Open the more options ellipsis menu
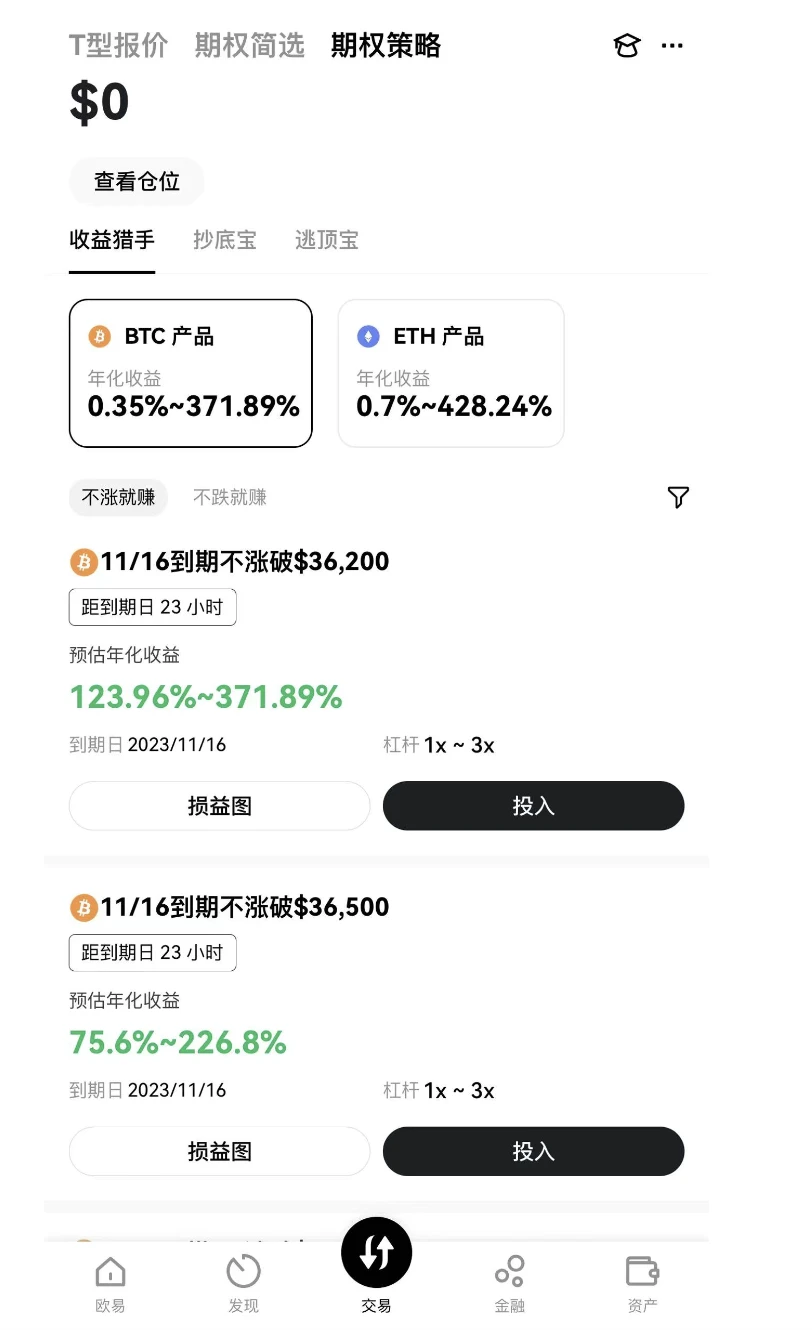Viewport: 812px width, 1330px height. coord(672,45)
